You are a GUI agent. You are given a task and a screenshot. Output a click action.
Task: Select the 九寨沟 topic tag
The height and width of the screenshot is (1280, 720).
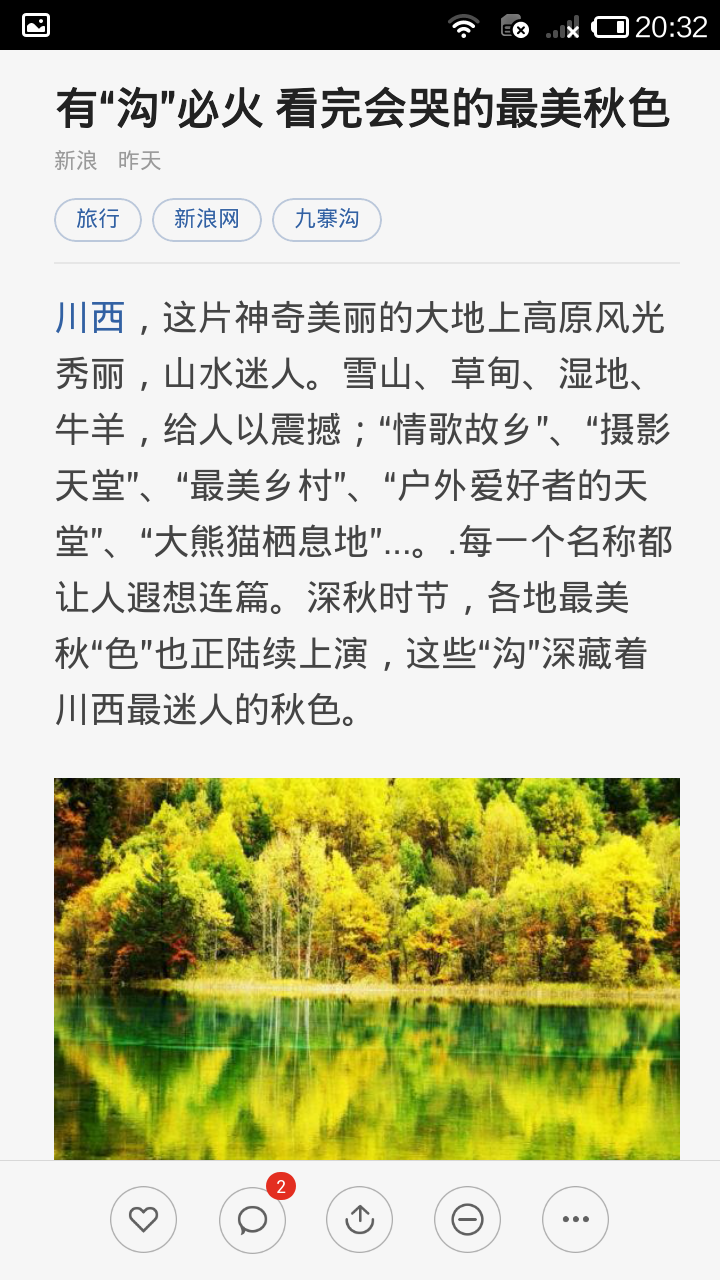tap(327, 219)
